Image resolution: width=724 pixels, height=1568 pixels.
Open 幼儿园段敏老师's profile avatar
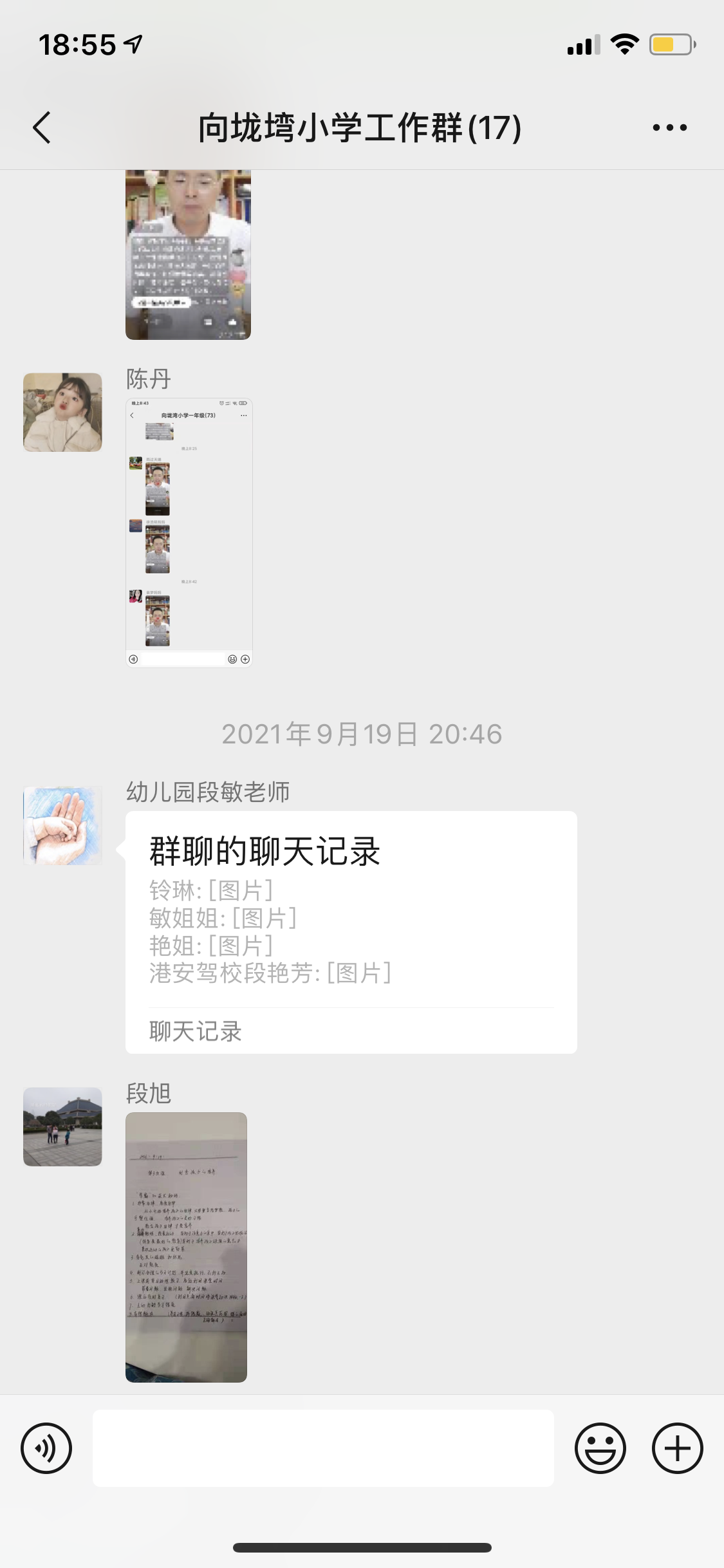tap(62, 825)
